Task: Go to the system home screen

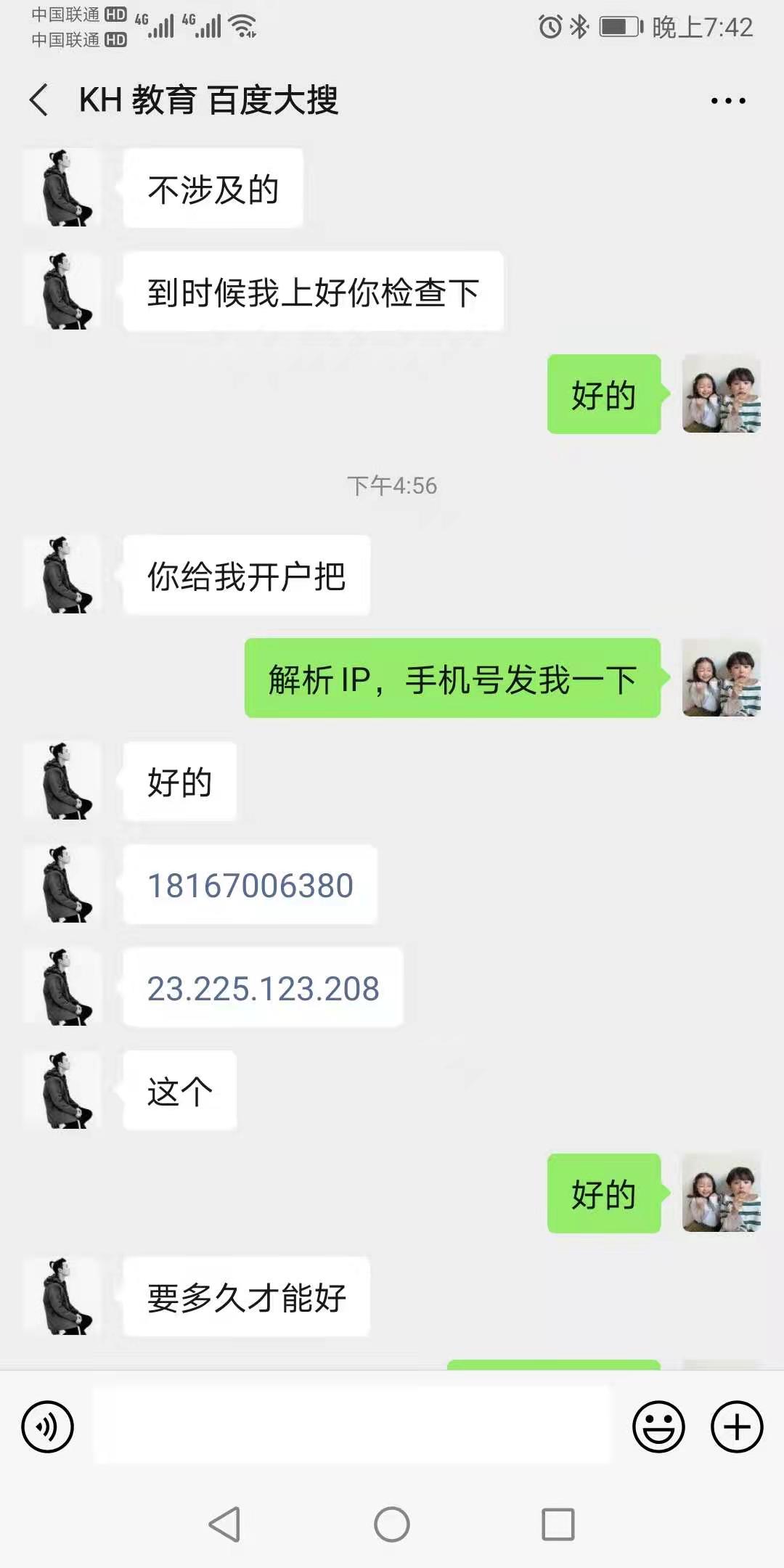Action: (x=392, y=1524)
